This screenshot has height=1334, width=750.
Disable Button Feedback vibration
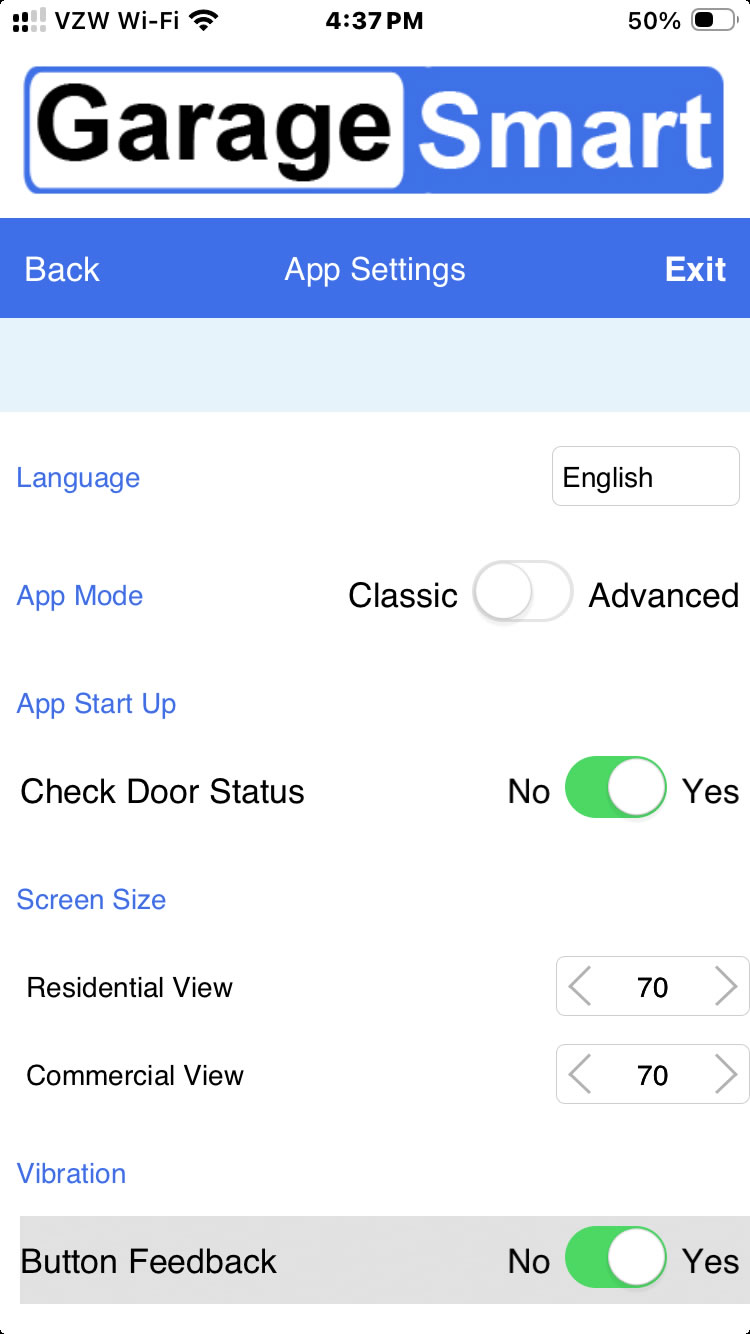615,1258
